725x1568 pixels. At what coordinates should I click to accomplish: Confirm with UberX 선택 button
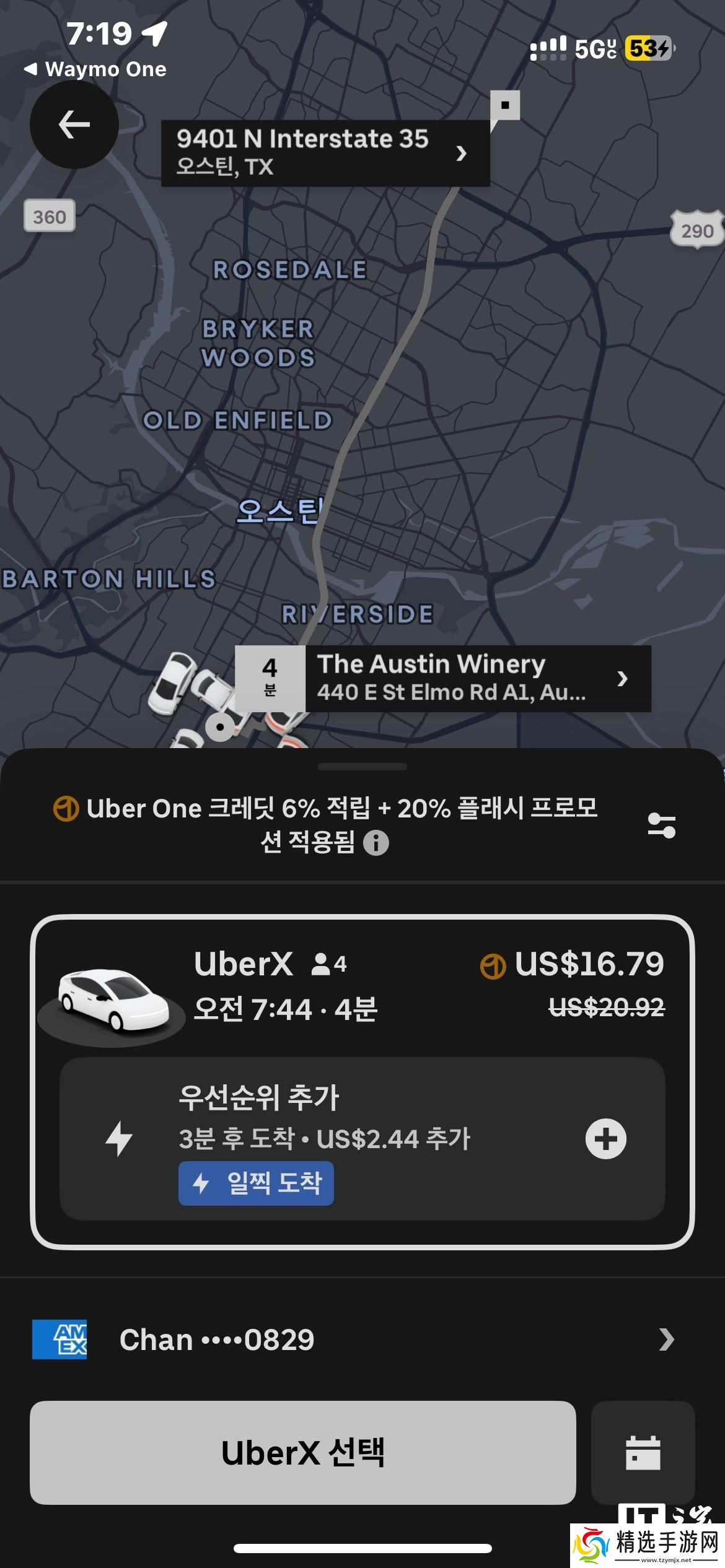point(303,1453)
